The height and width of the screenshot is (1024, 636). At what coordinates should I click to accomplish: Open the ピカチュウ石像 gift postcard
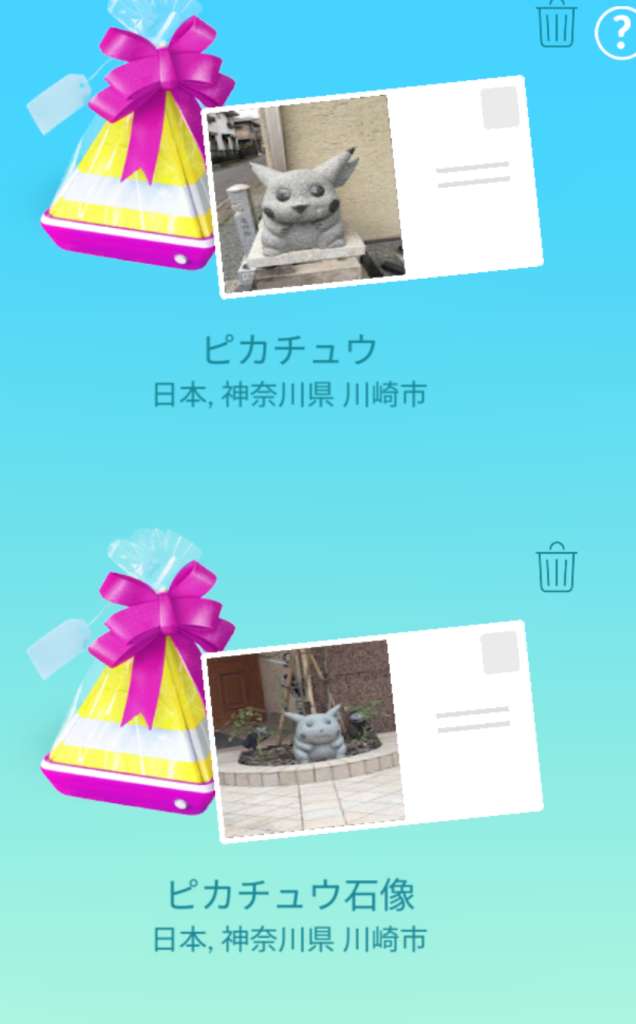coord(373,731)
